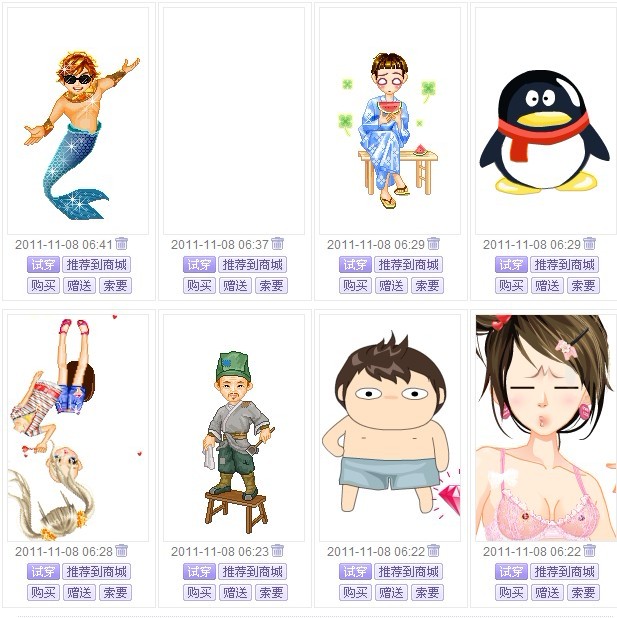
Task: Try on the chubby boy in shorts outfit
Action: tap(355, 572)
